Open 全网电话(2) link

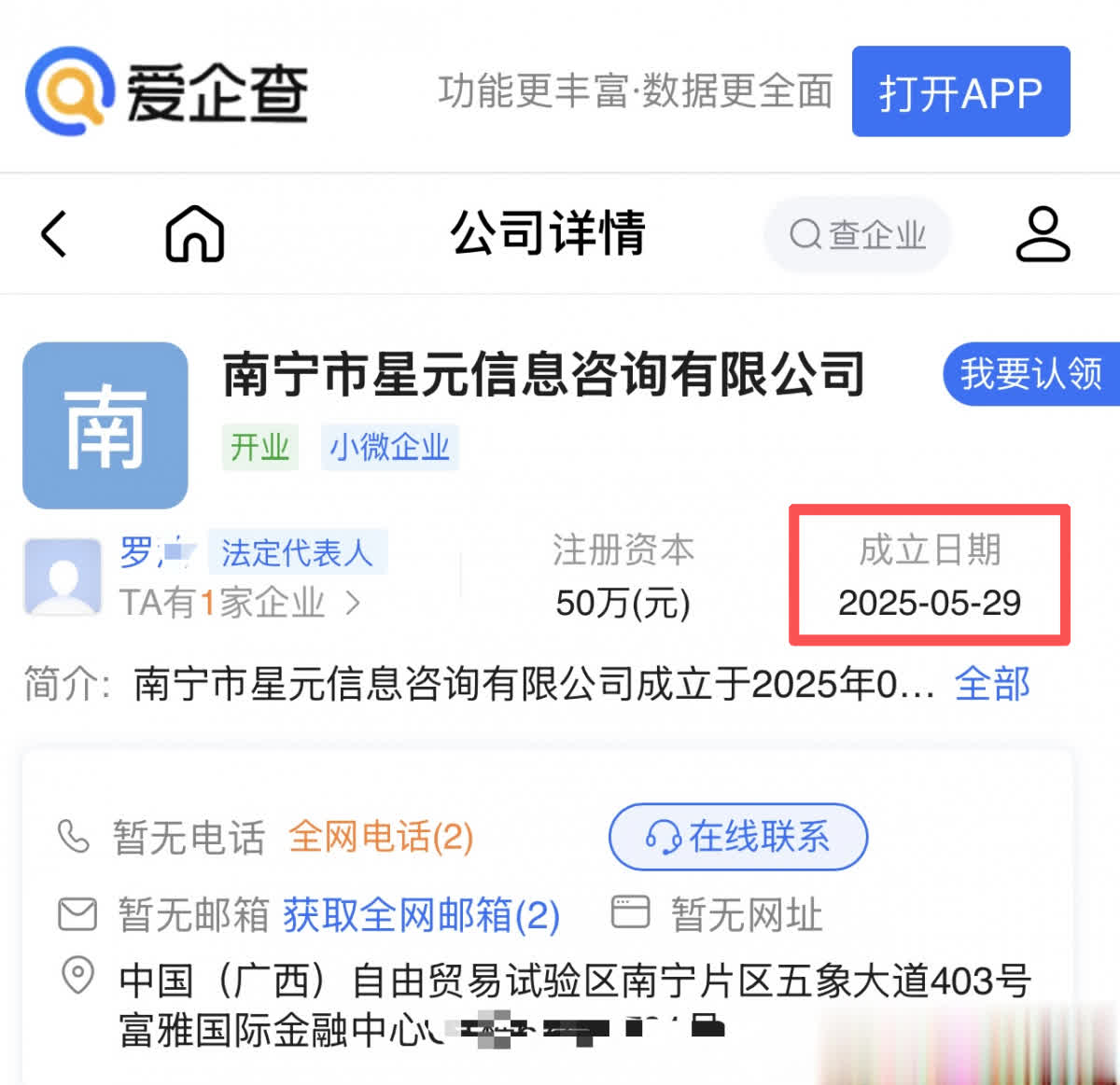381,837
